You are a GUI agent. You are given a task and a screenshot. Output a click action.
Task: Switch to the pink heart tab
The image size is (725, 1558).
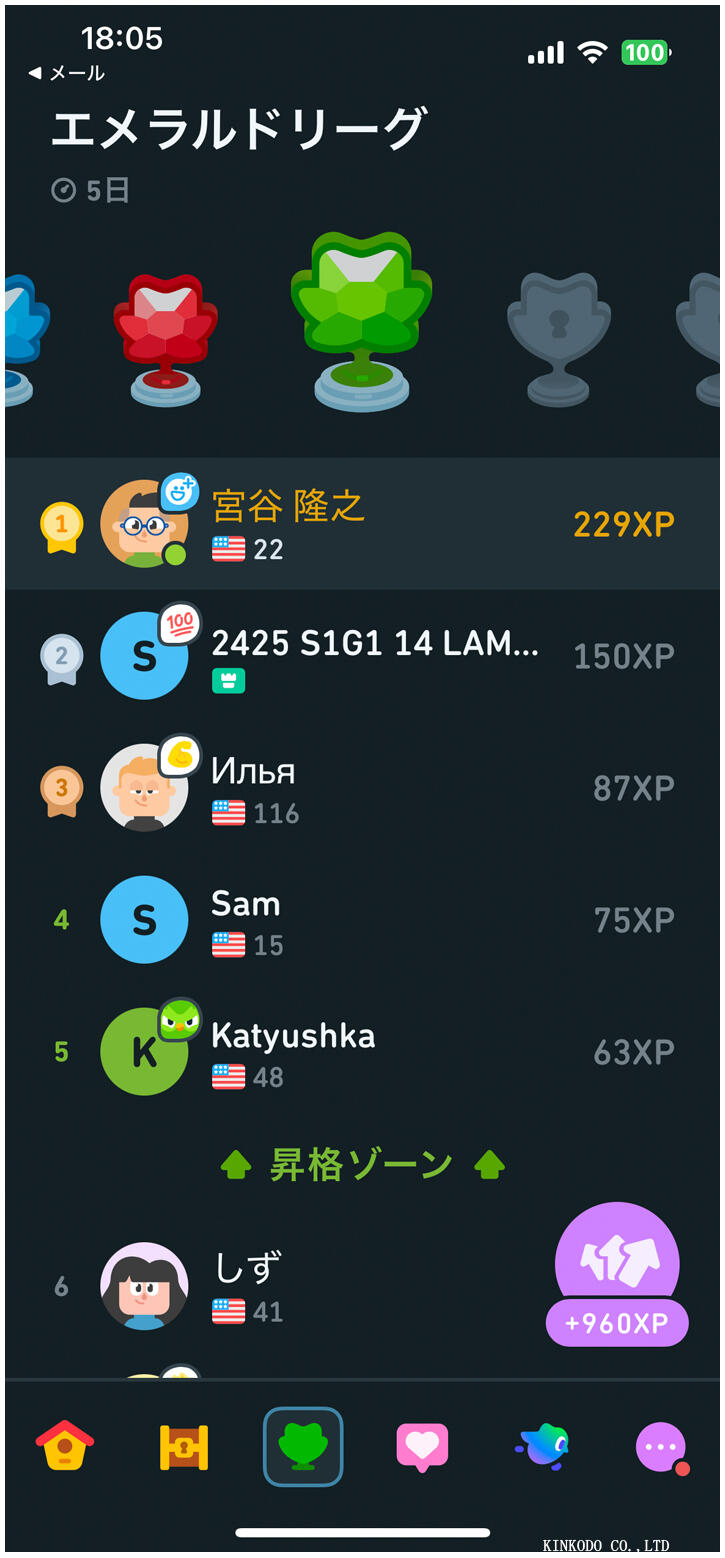422,1447
